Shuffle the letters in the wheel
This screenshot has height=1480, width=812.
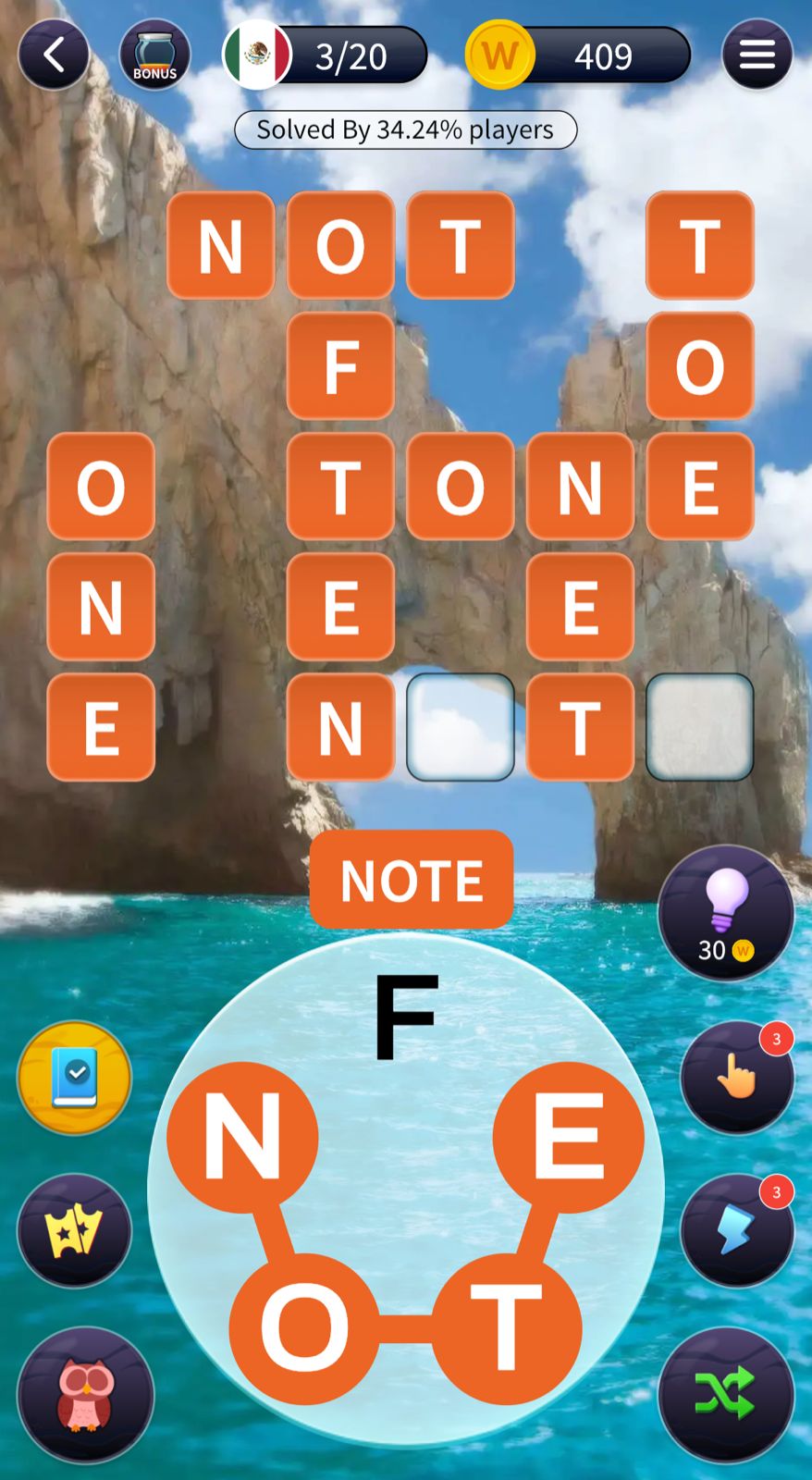(726, 1394)
